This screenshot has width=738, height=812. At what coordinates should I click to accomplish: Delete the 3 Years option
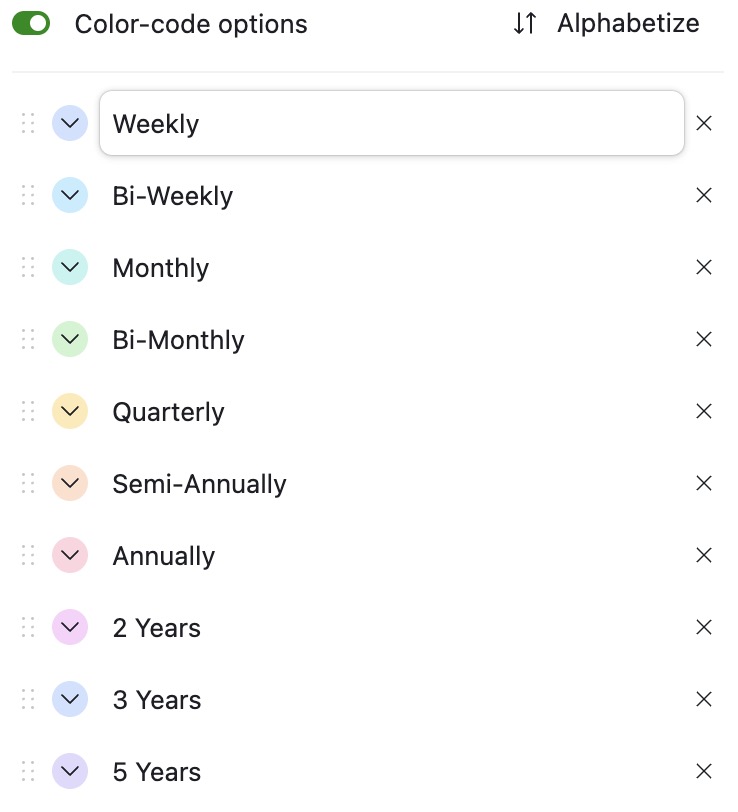(704, 700)
